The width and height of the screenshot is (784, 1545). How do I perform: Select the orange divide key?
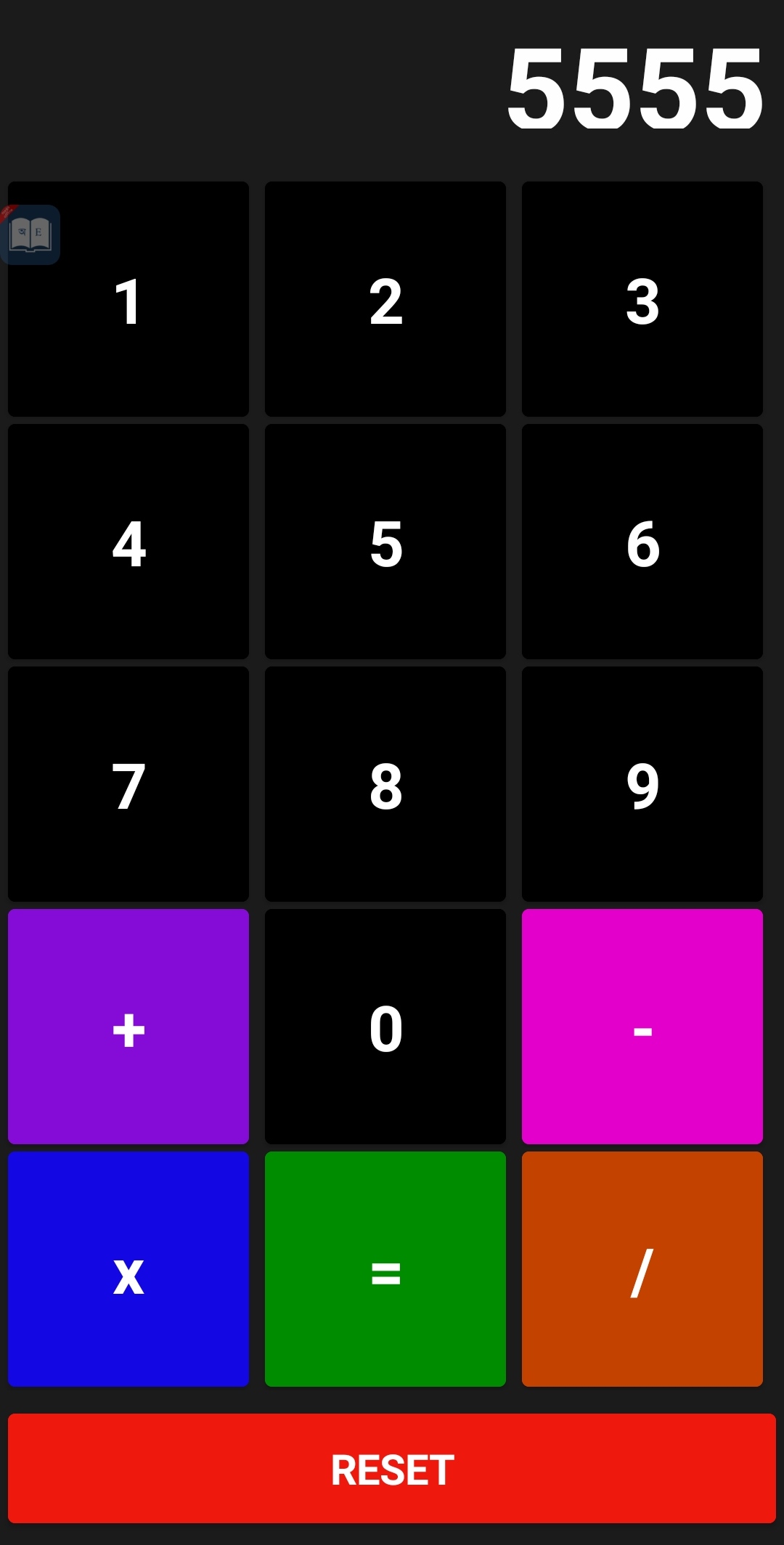(x=642, y=1269)
